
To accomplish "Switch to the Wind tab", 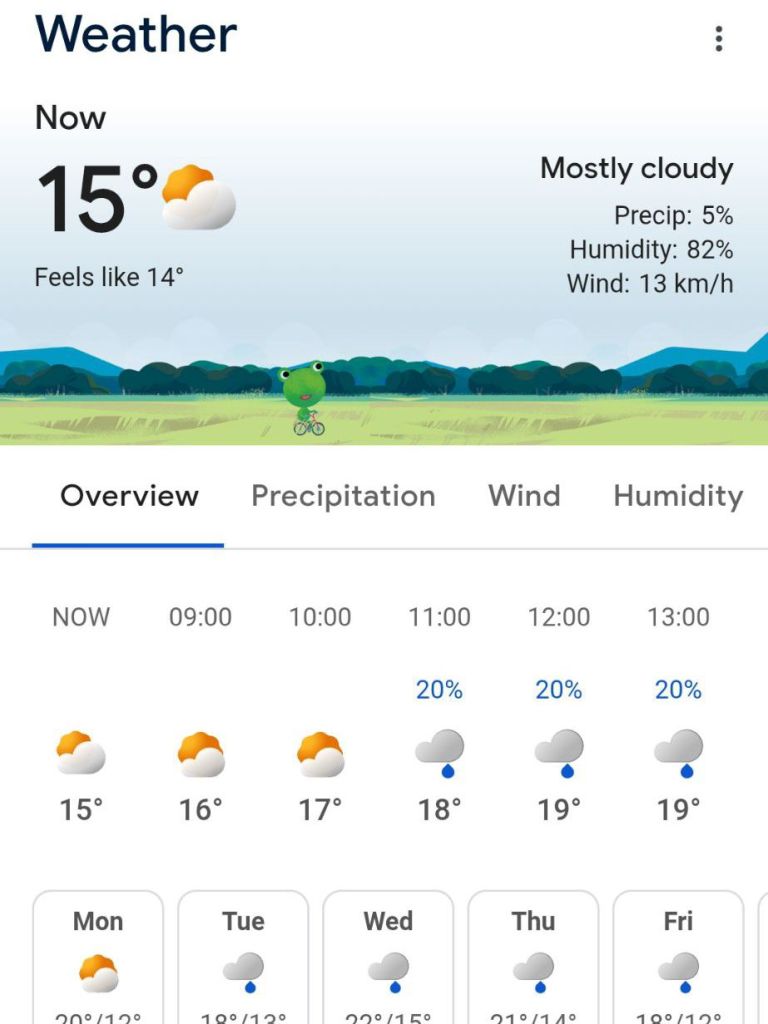I will click(524, 496).
